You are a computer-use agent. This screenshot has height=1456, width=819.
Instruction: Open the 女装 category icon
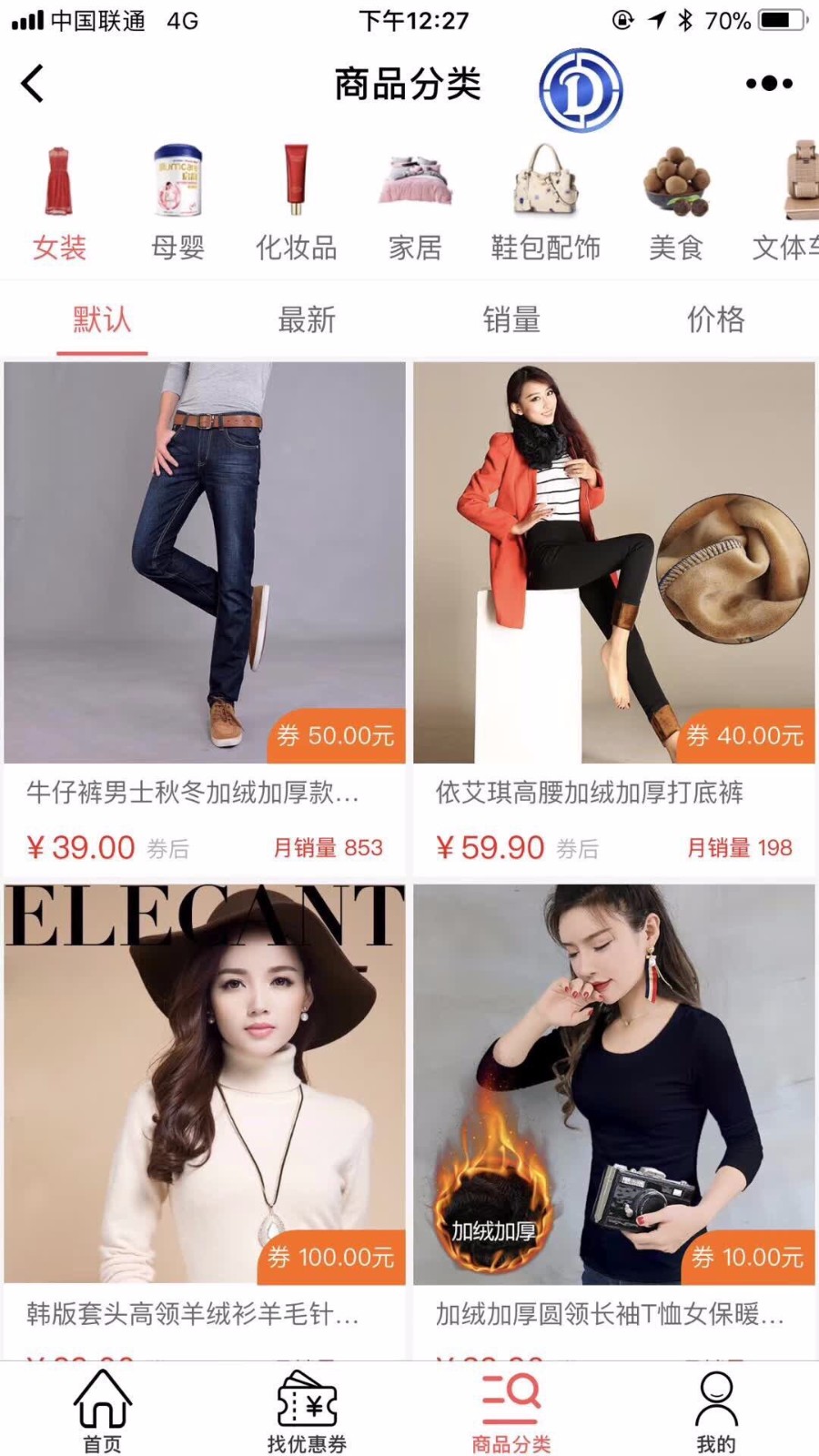click(58, 182)
